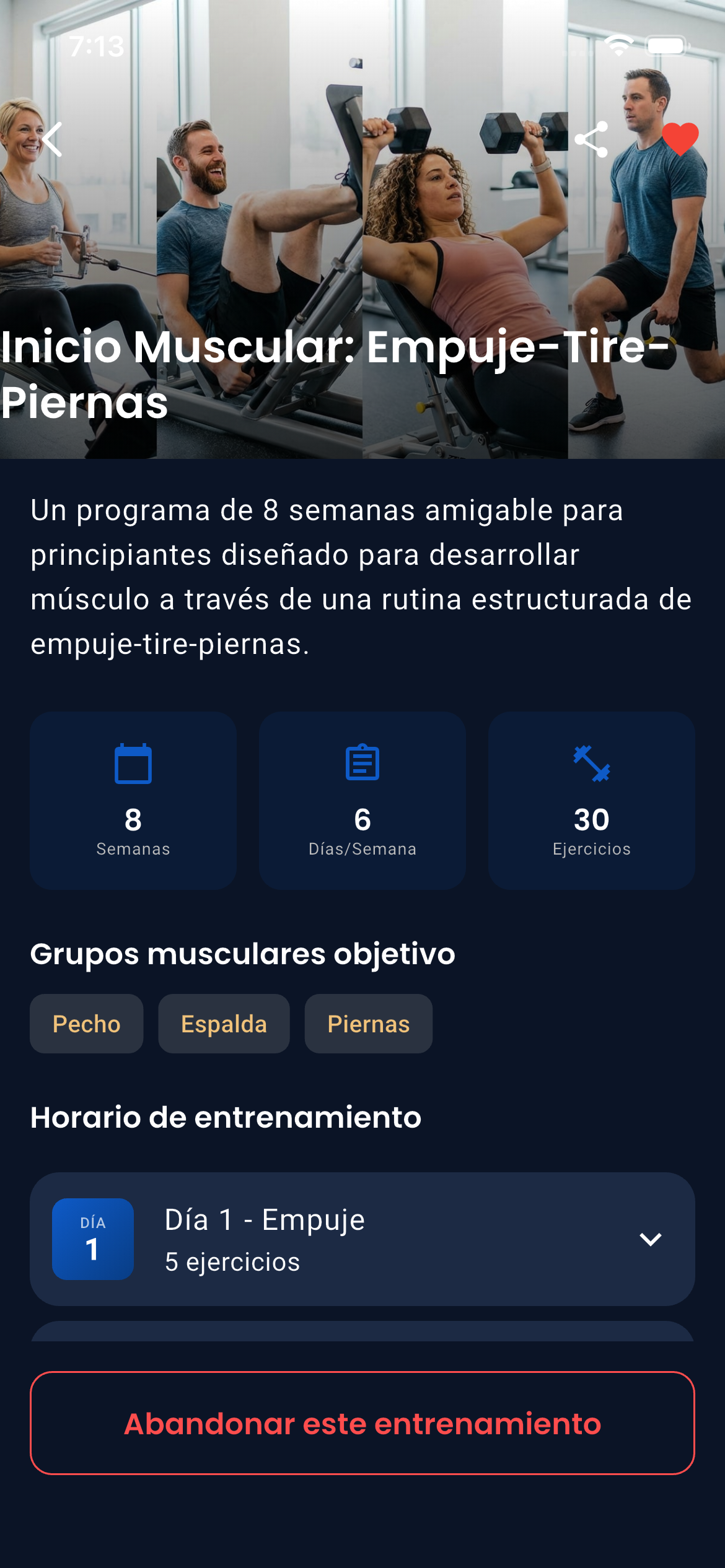Viewport: 725px width, 1568px height.
Task: Open 5 ejercicios under Día 1
Action: click(x=233, y=1262)
